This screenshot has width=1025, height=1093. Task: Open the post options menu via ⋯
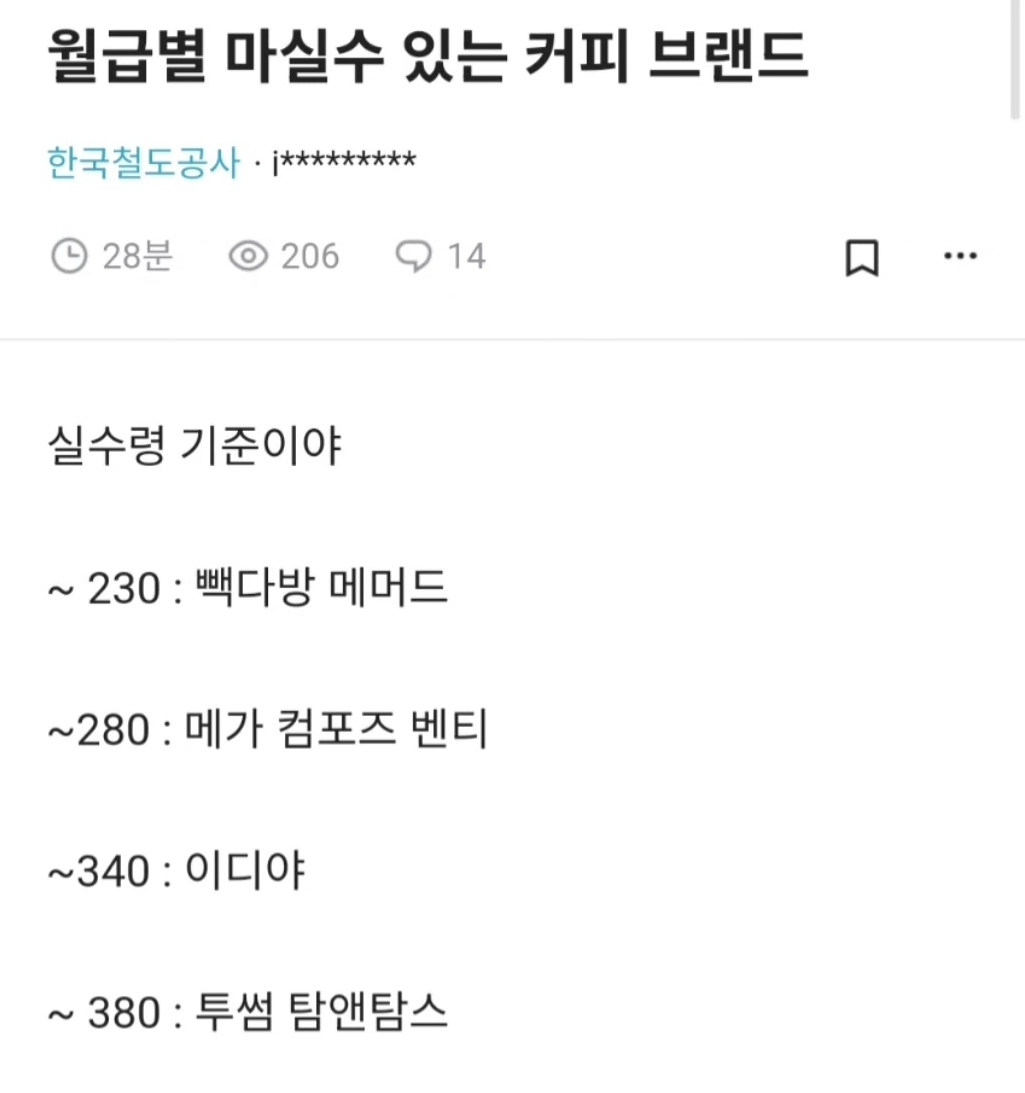coord(960,257)
